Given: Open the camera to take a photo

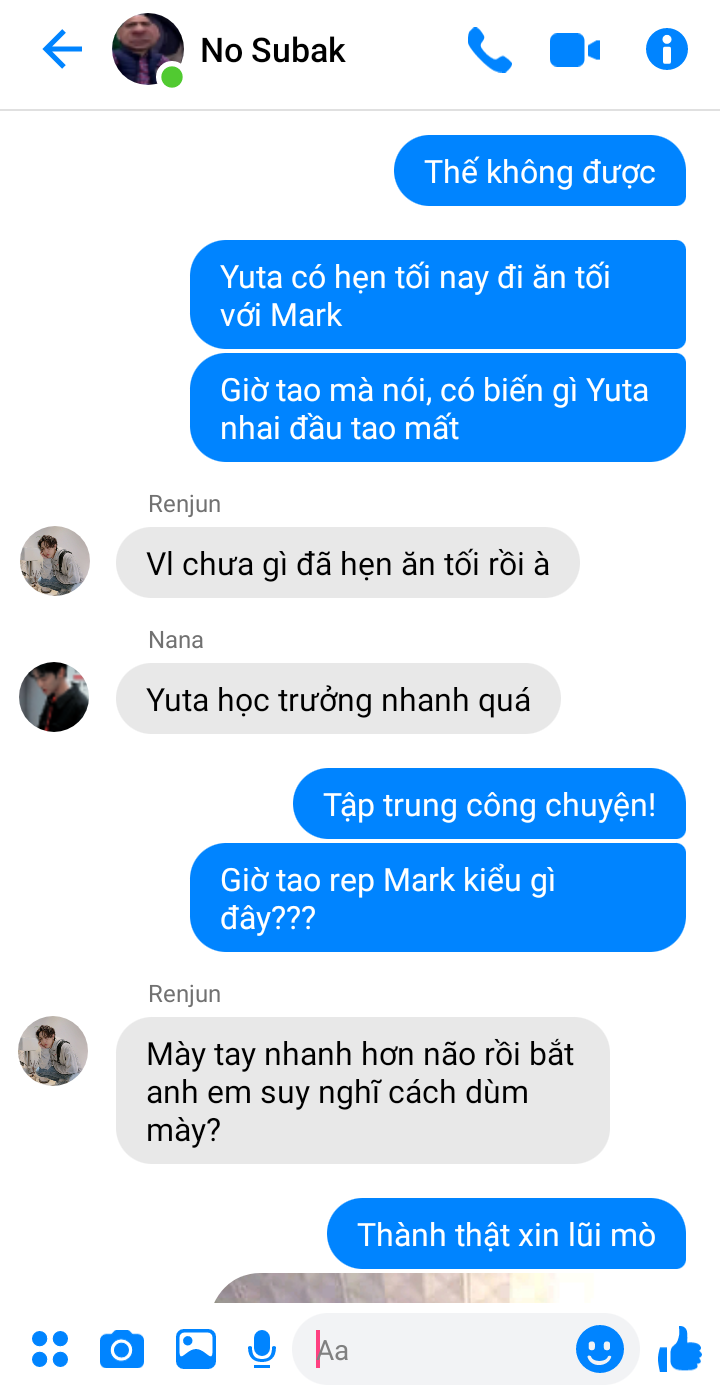Looking at the screenshot, I should (x=122, y=1350).
